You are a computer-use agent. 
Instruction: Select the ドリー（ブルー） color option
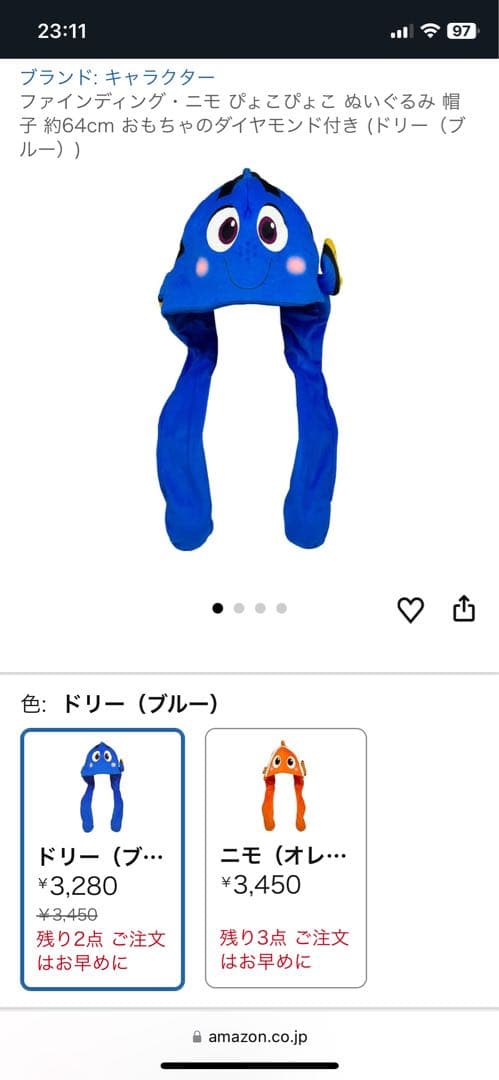(x=103, y=859)
